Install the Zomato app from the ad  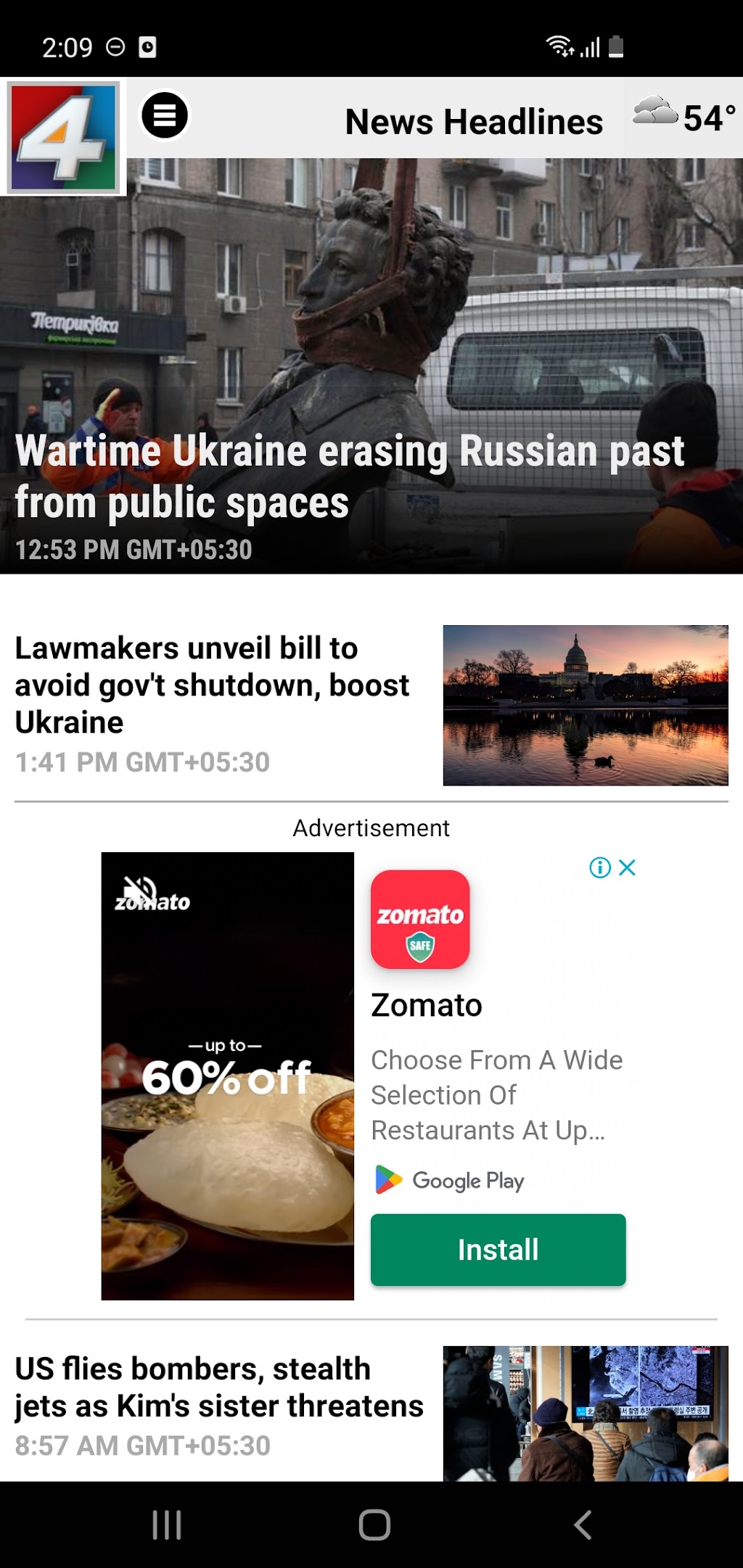point(498,1250)
